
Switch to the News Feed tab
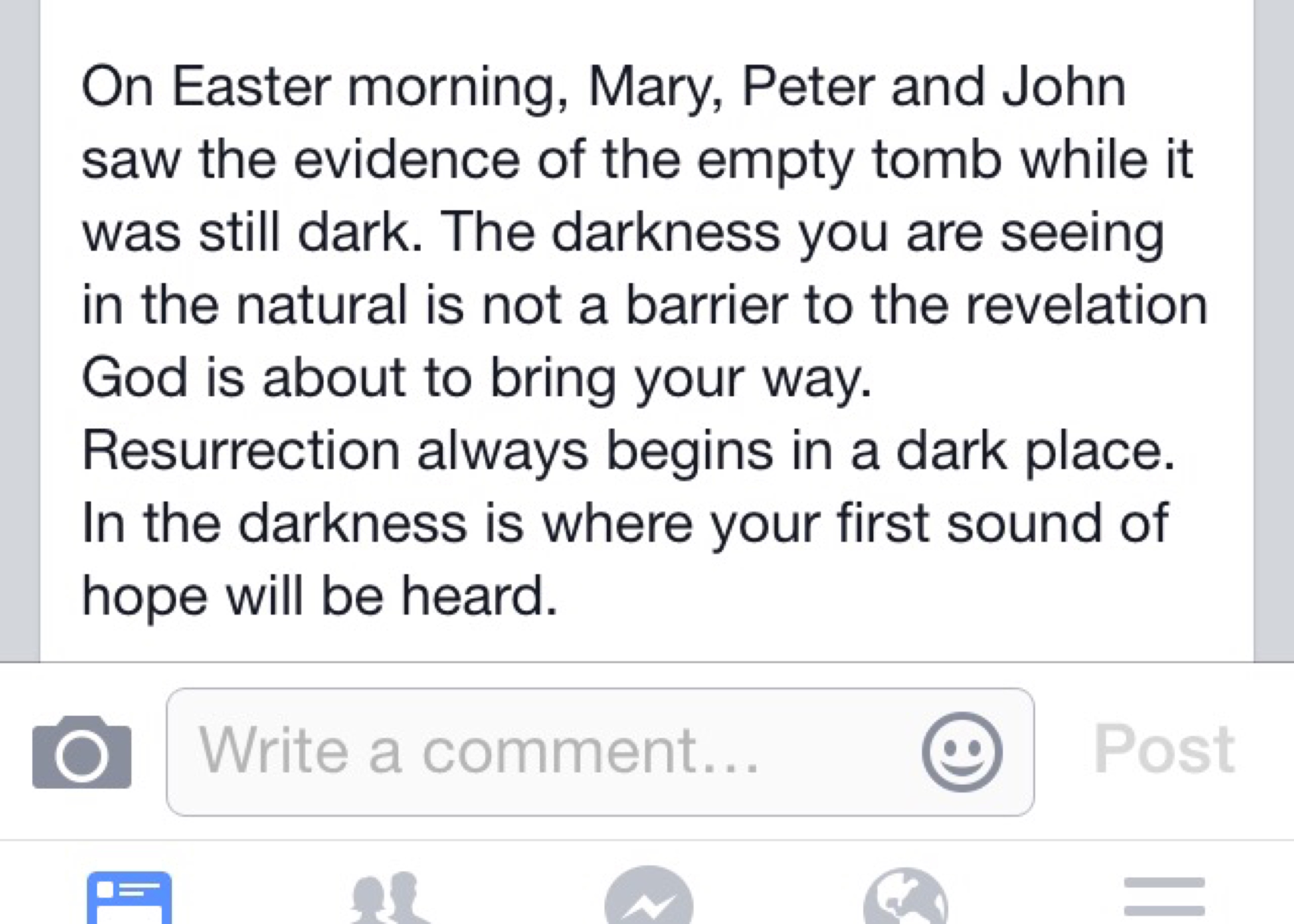click(x=129, y=899)
